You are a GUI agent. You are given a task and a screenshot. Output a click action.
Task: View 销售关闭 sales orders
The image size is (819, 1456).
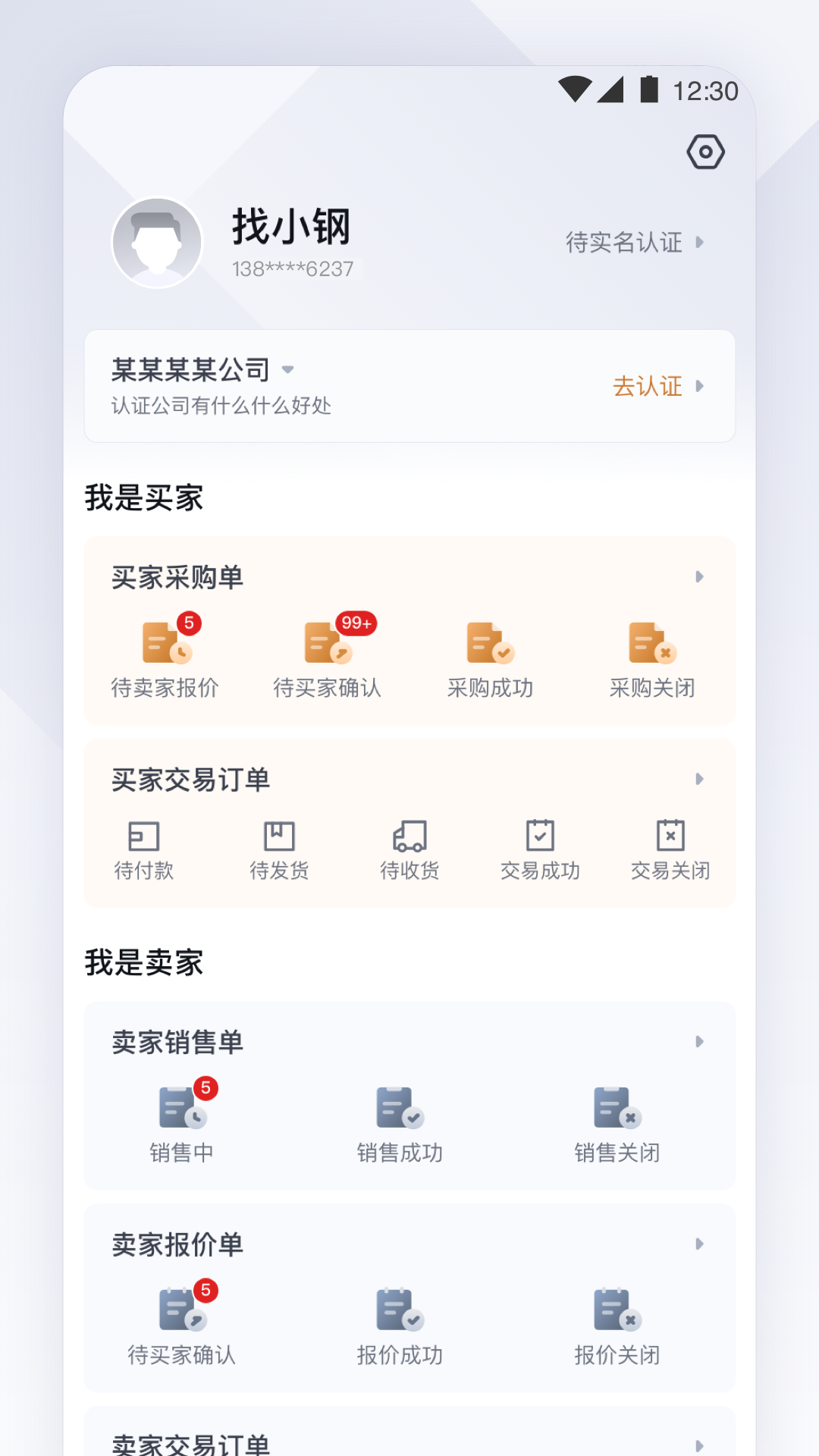617,1122
